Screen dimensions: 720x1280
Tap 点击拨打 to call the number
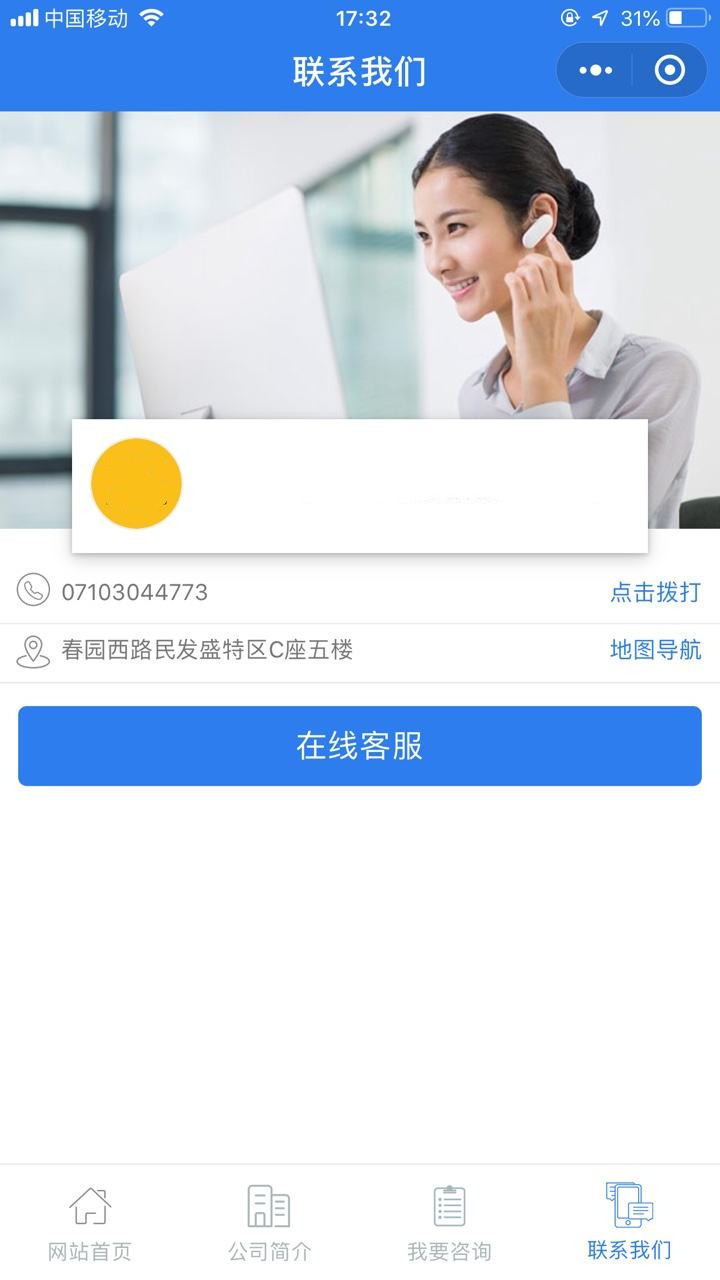point(655,592)
